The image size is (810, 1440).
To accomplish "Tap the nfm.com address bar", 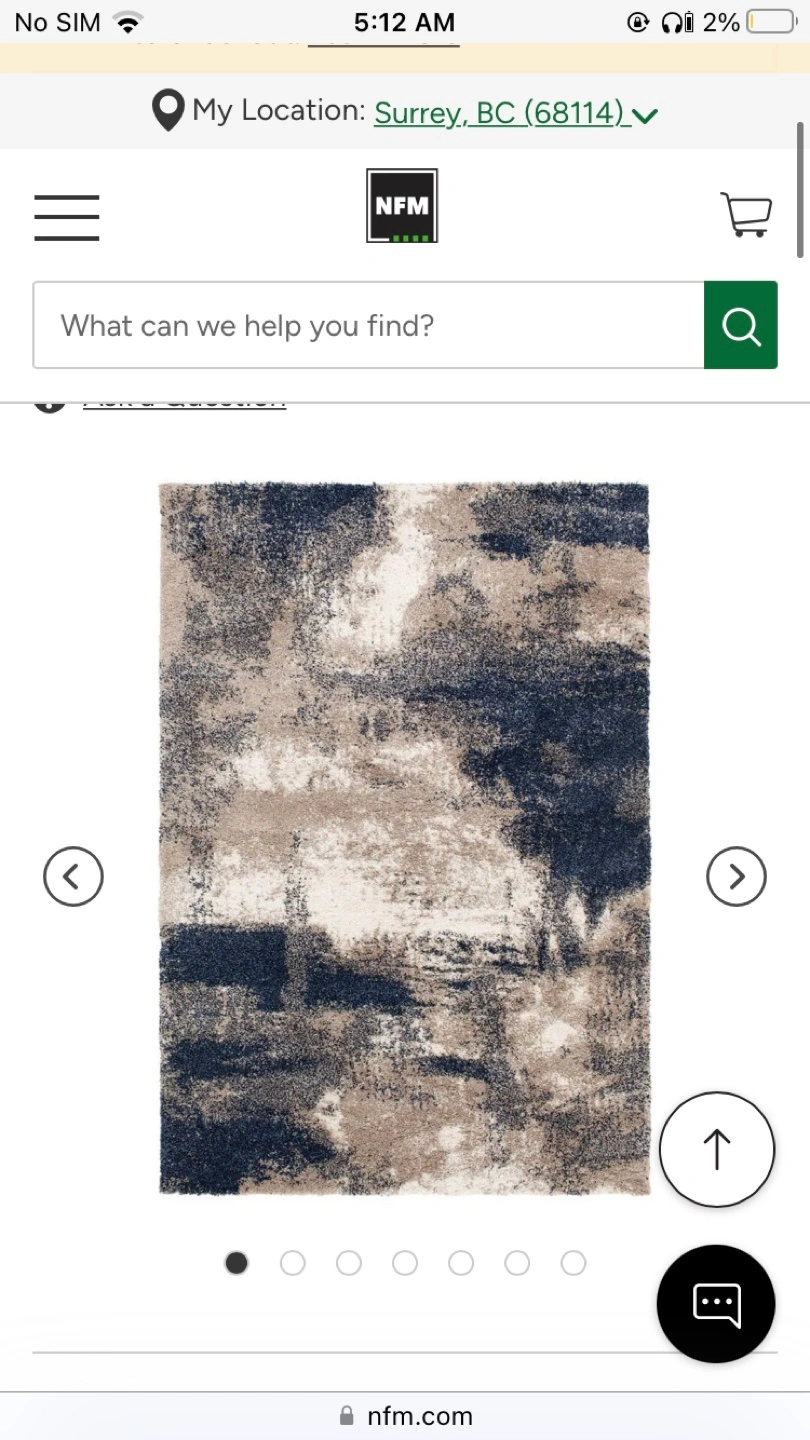I will (x=405, y=1416).
